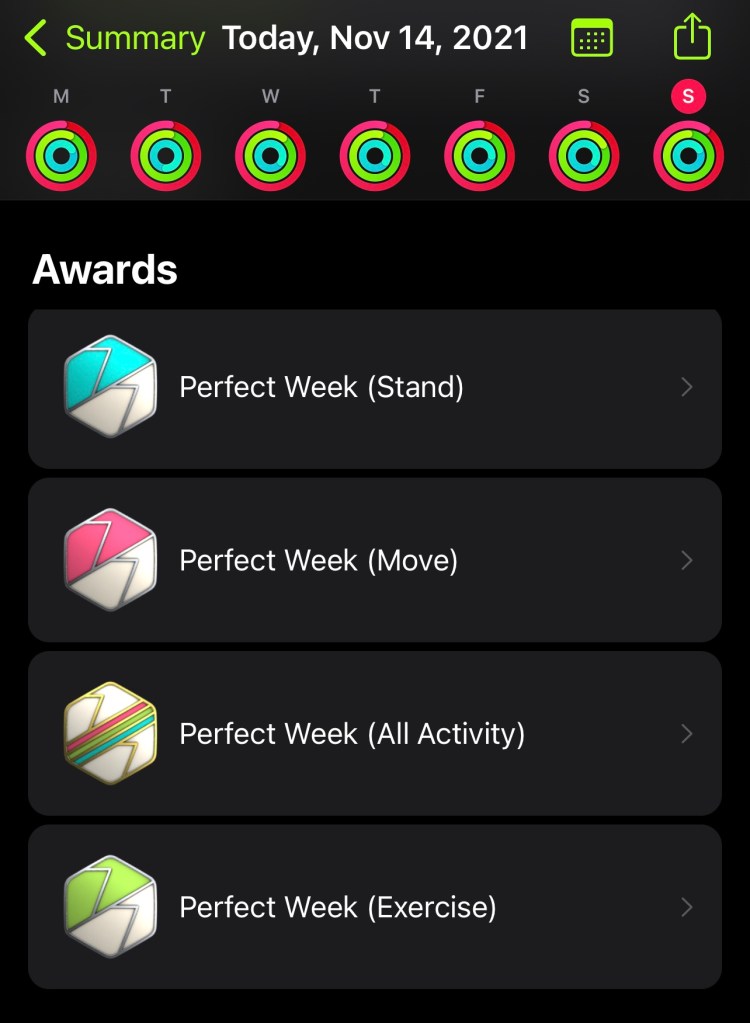Select Saturday's activity rings
The image size is (750, 1023).
pyautogui.click(x=584, y=156)
